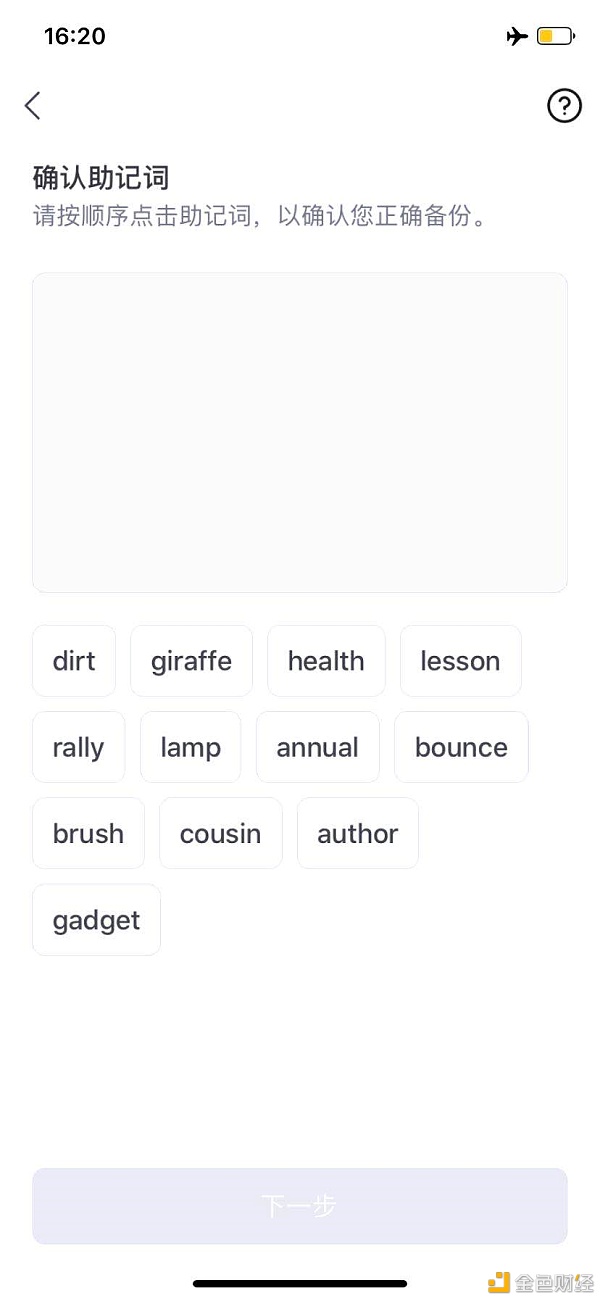Pick the lesson word chip
The width and height of the screenshot is (600, 1299).
pos(460,661)
